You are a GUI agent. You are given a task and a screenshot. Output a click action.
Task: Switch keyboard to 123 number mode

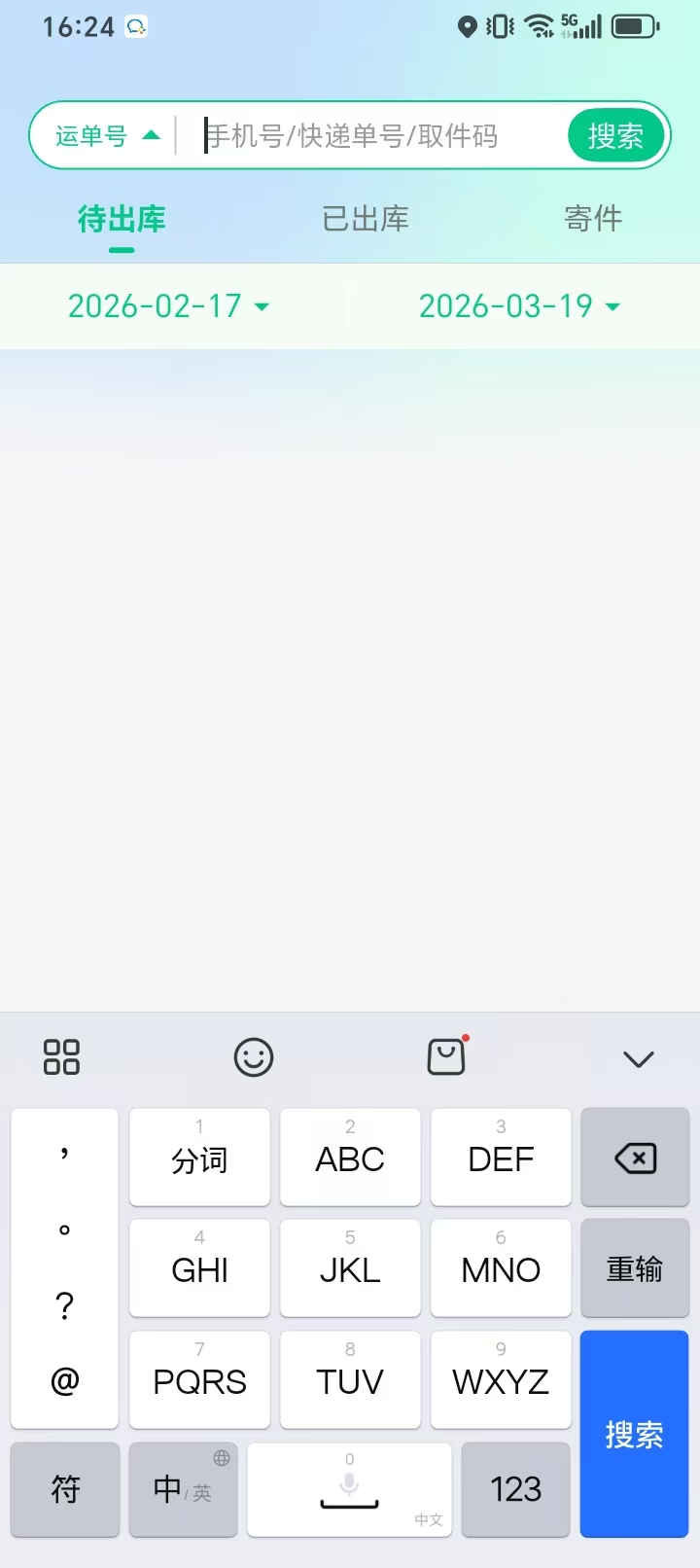click(515, 1489)
